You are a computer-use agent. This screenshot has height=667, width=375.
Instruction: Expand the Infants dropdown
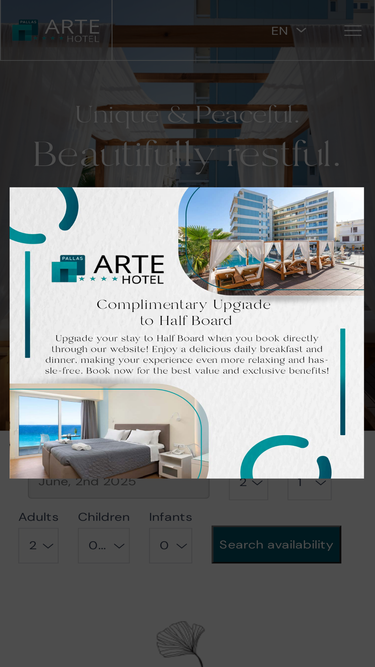tap(170, 545)
